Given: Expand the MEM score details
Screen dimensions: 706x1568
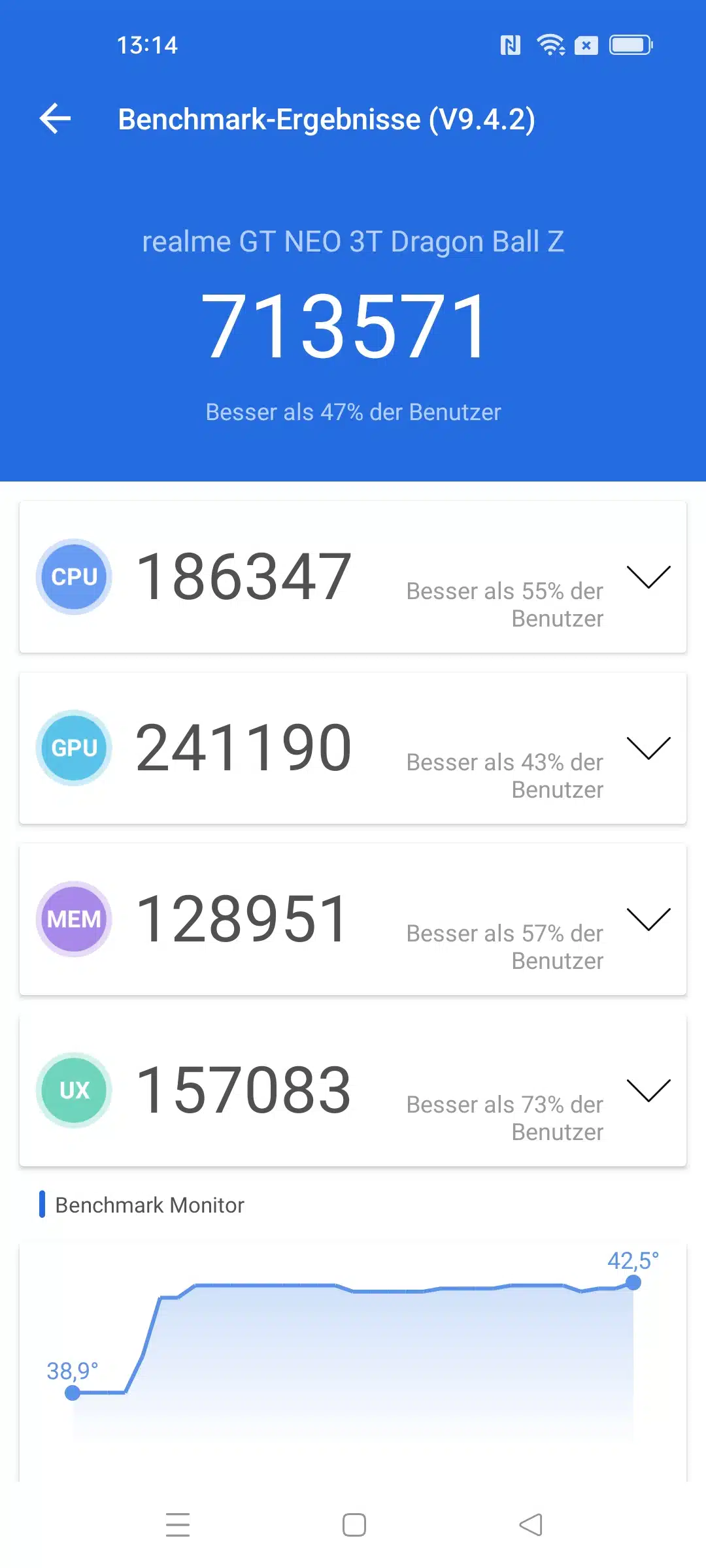Looking at the screenshot, I should coord(648,919).
